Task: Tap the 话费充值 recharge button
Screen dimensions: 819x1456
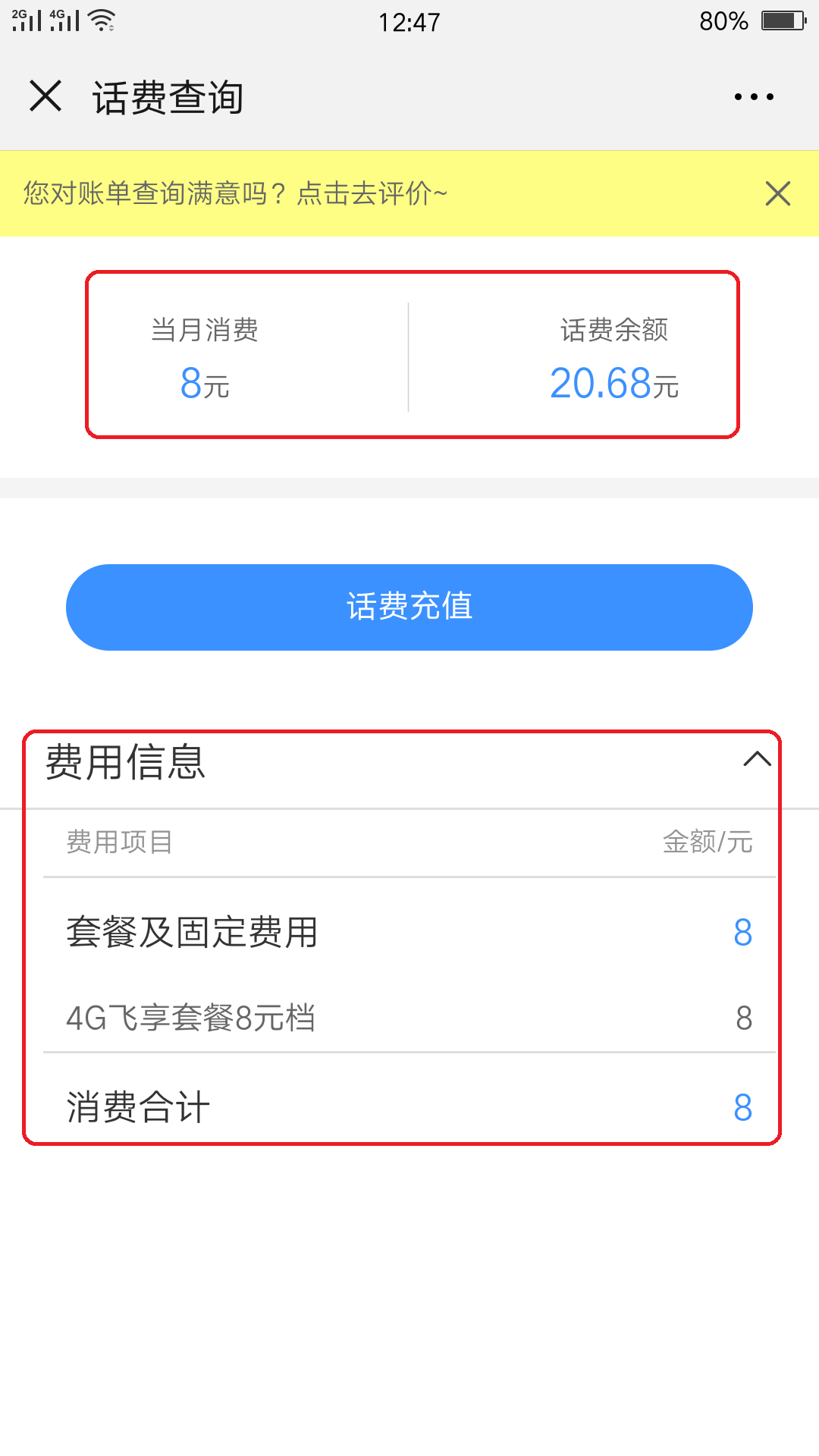Action: point(409,607)
